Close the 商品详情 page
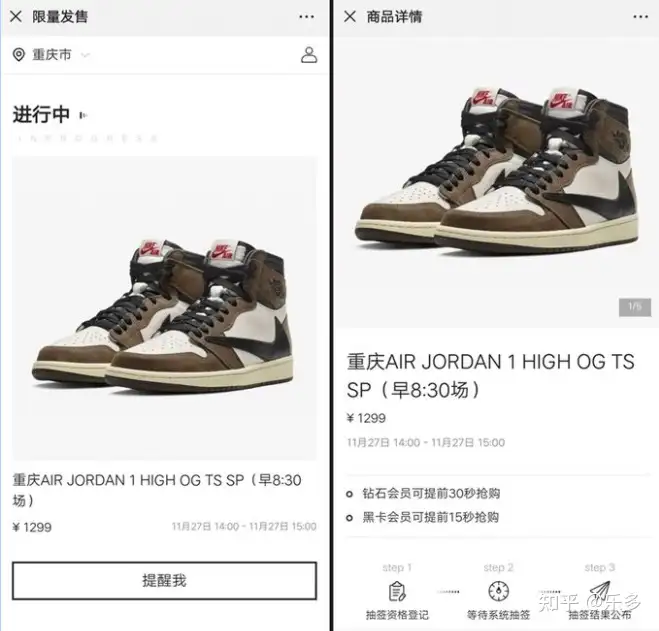Screen dimensions: 659x631 click(350, 17)
